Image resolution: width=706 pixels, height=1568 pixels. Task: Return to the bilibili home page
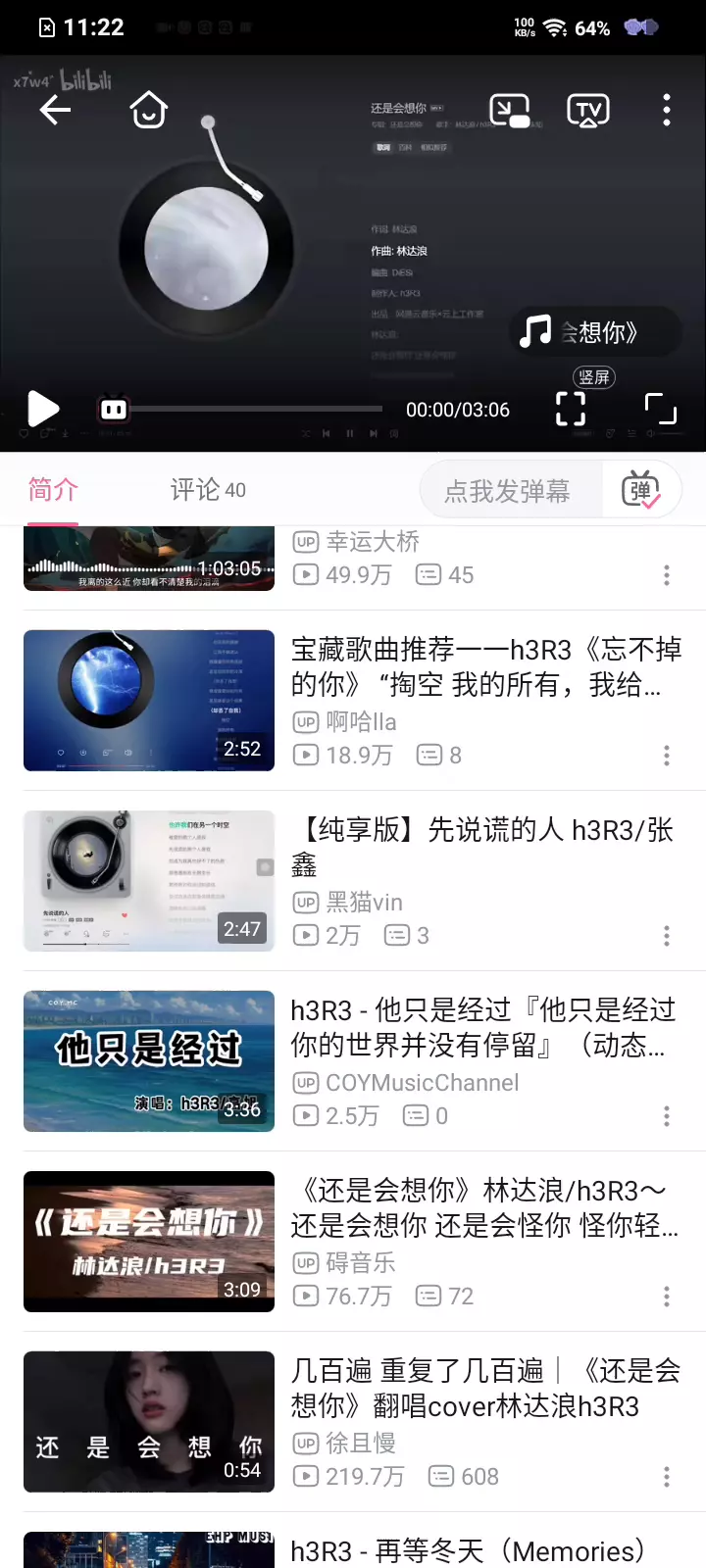pos(149,110)
